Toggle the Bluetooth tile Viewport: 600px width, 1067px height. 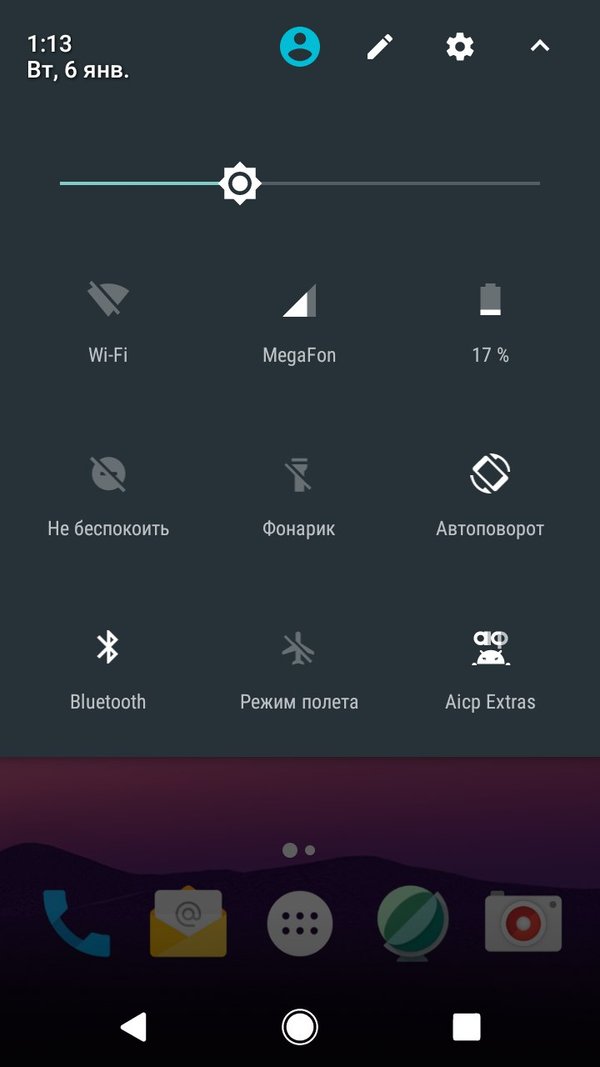pos(108,648)
